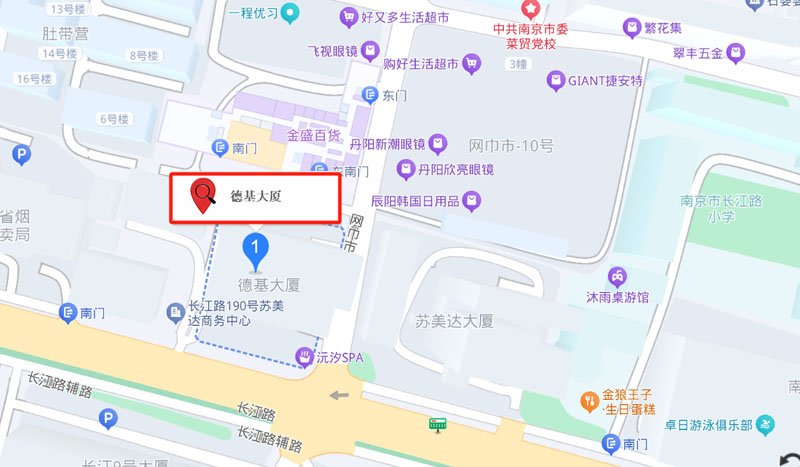Viewport: 800px width, 467px height.
Task: Open the 卓日游泳俱乐部 marker
Action: (765, 423)
